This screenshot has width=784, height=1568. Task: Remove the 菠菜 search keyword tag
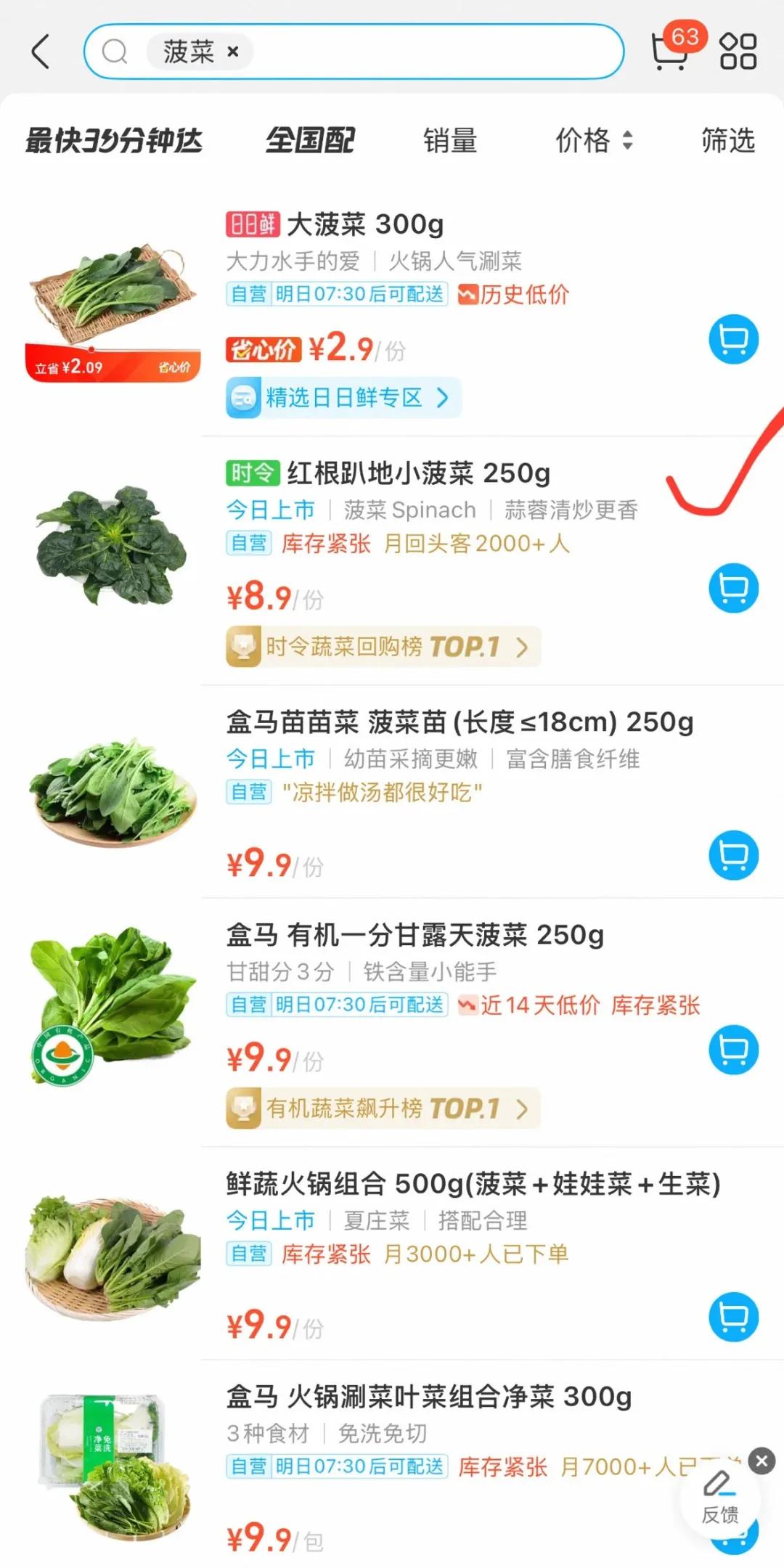(x=232, y=52)
